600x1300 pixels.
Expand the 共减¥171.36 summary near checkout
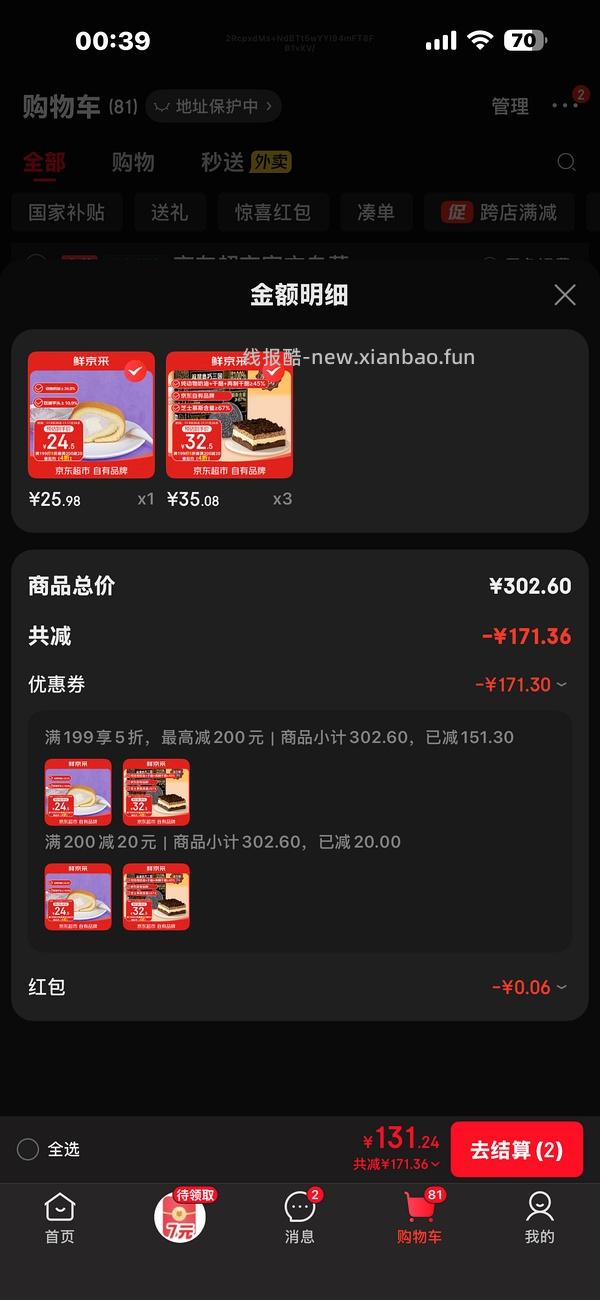tap(396, 1164)
